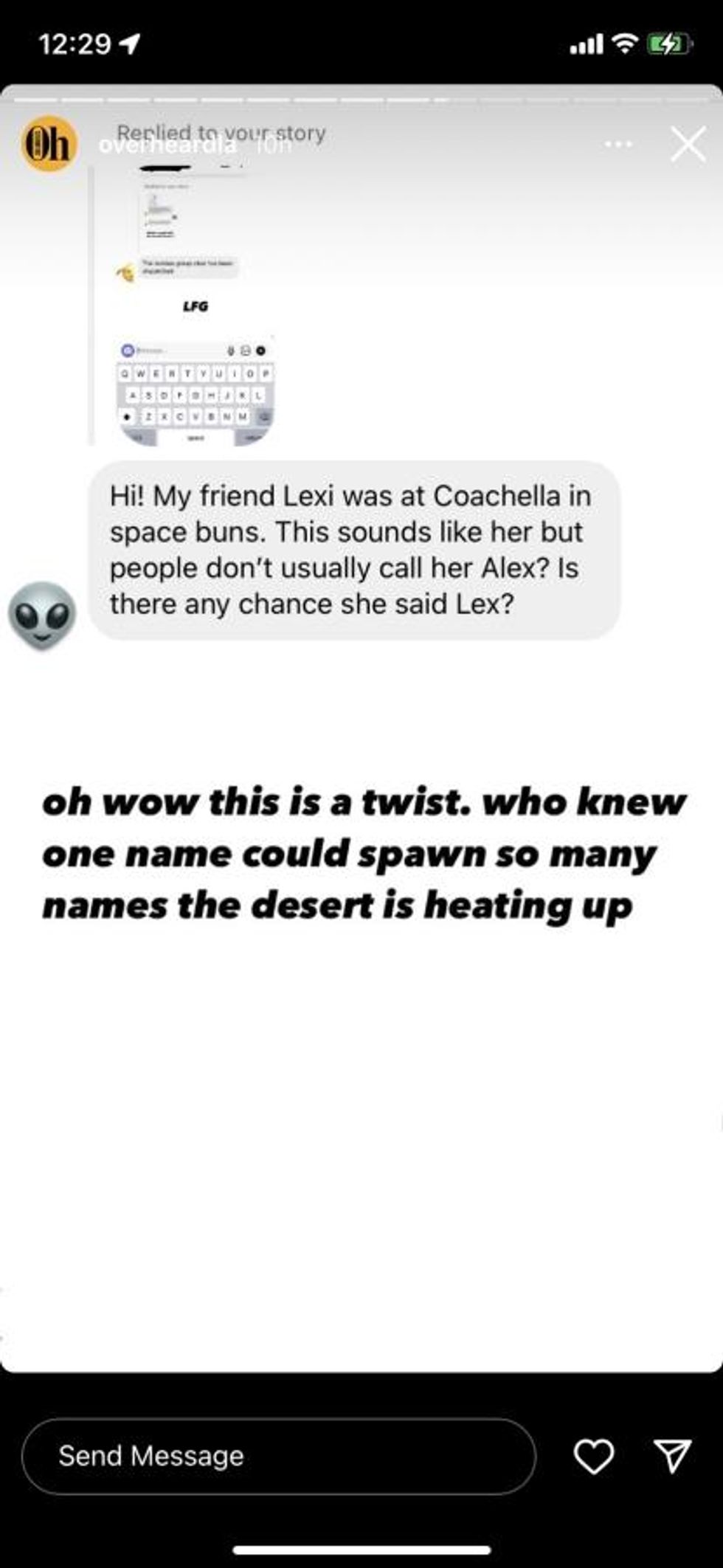This screenshot has height=1568, width=723.
Task: Share the story via paper plane icon
Action: pyautogui.click(x=672, y=1456)
